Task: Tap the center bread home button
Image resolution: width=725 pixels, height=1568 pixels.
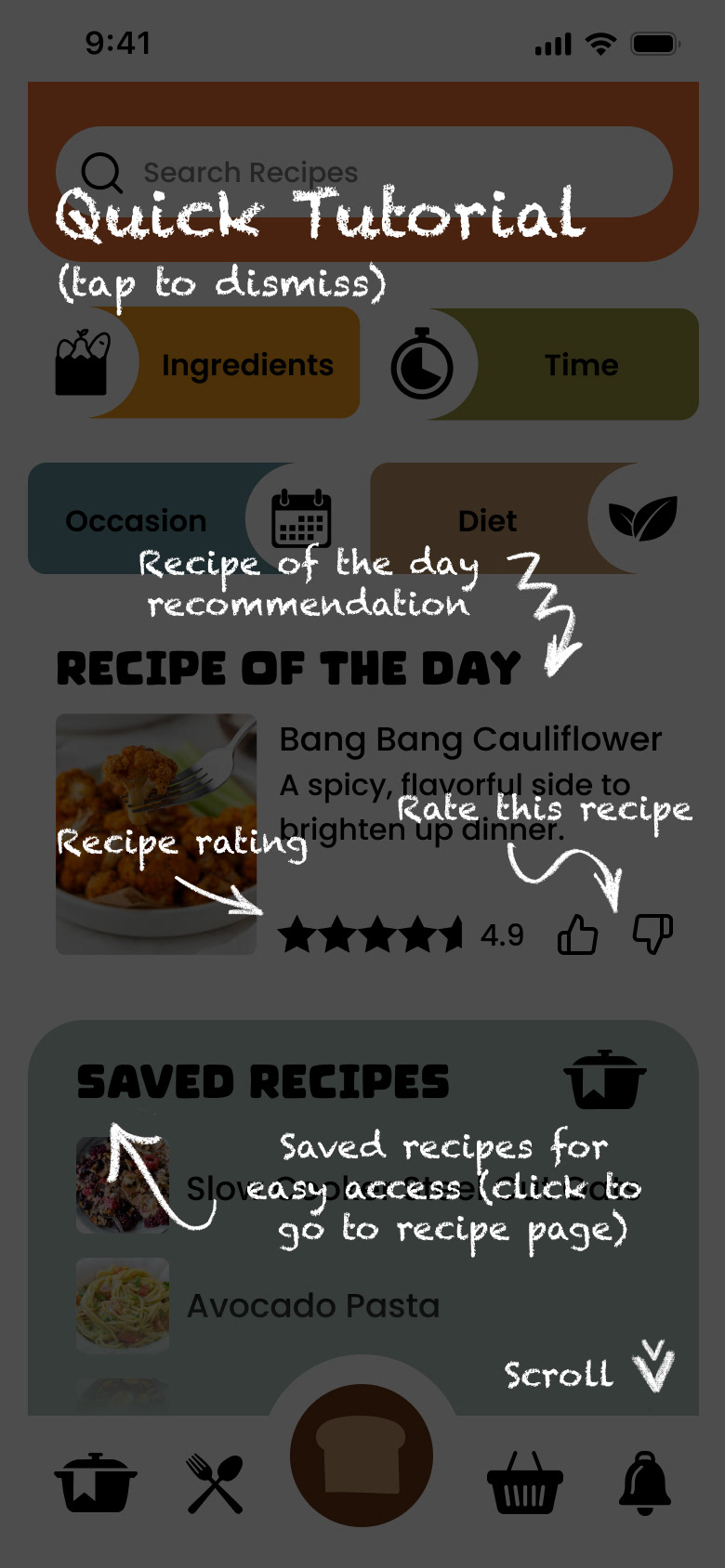Action: pos(362,1456)
